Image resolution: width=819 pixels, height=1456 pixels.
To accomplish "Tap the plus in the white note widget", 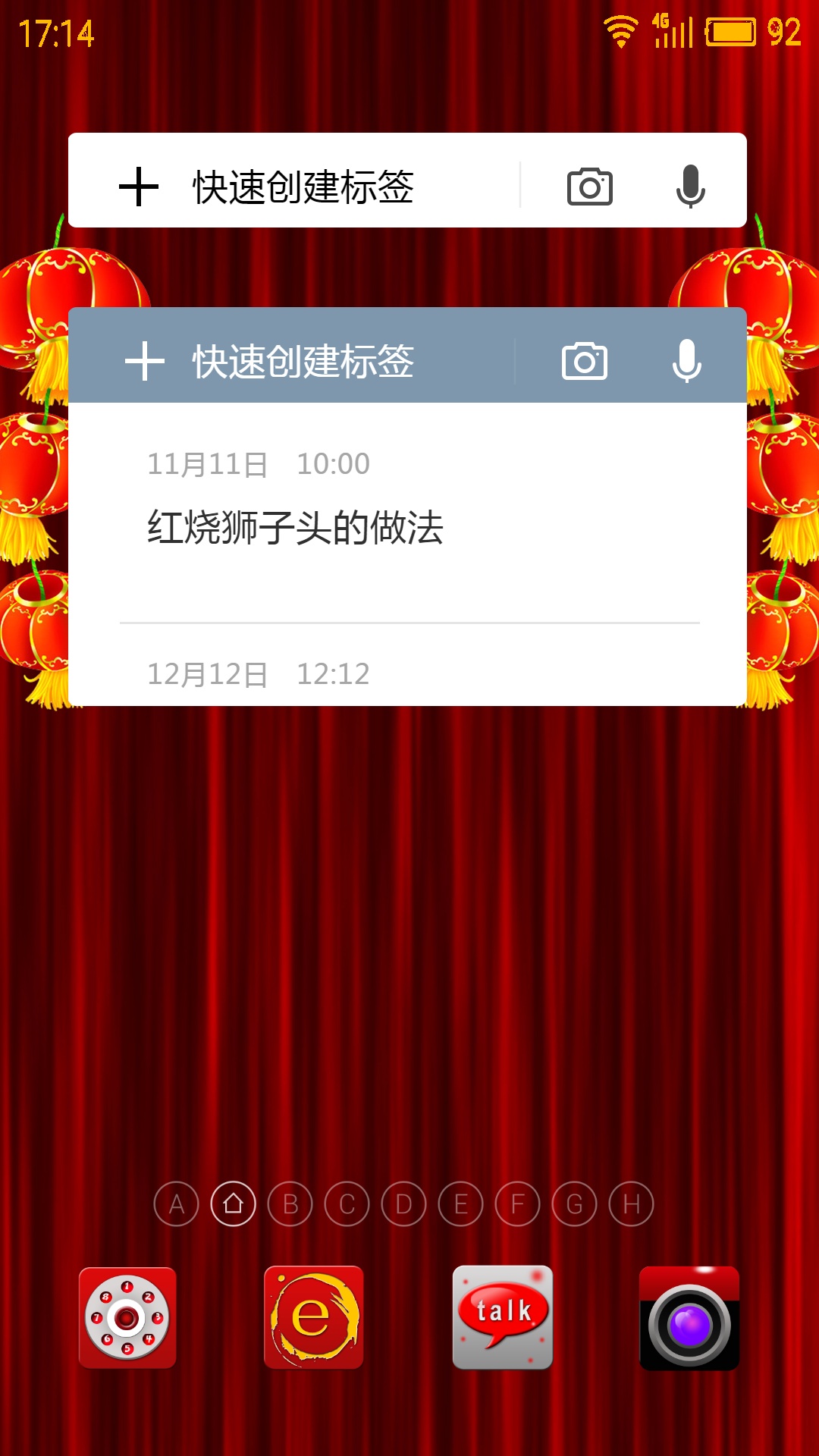I will coord(139,187).
